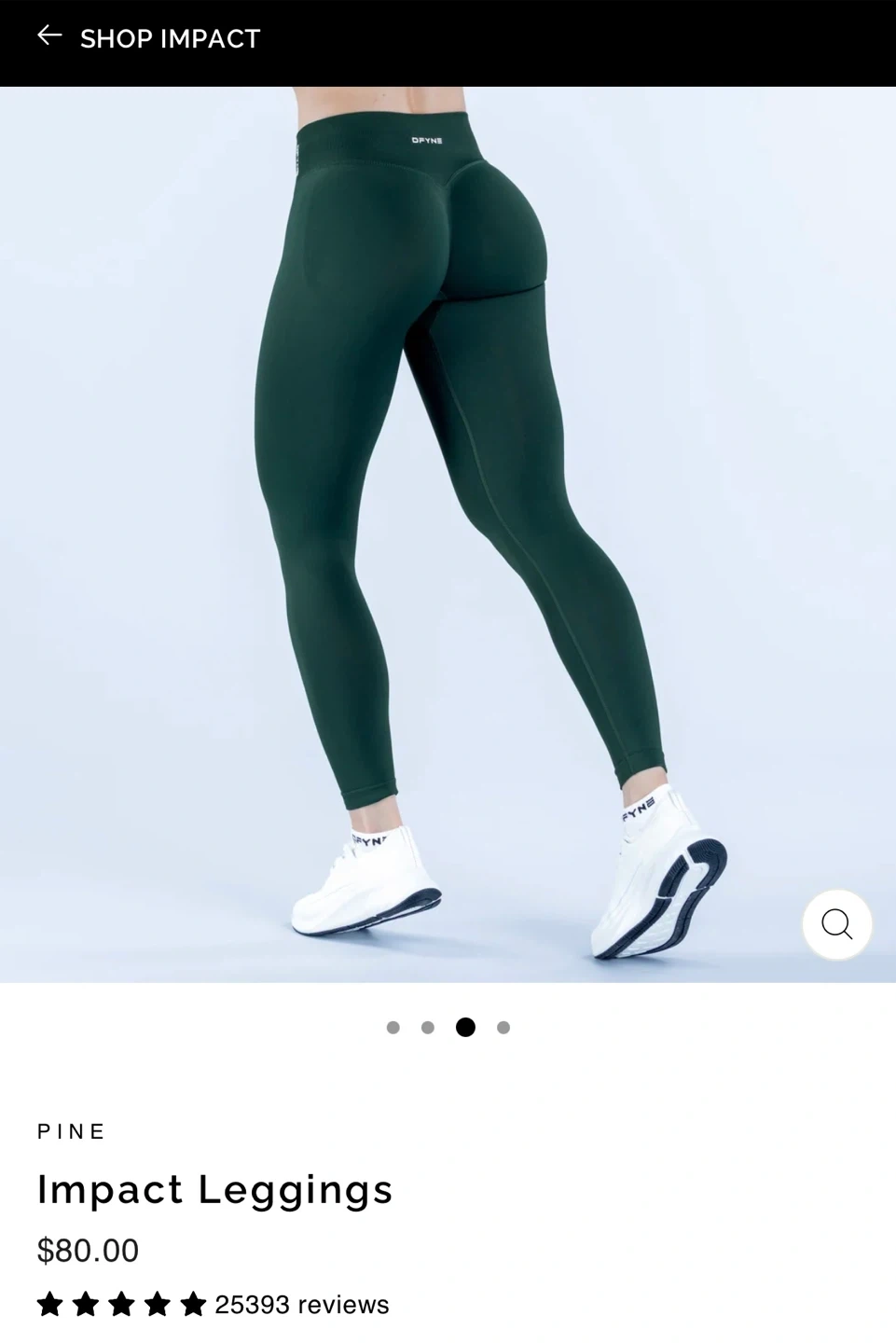
Task: Zoom into the product image
Action: pos(836,924)
